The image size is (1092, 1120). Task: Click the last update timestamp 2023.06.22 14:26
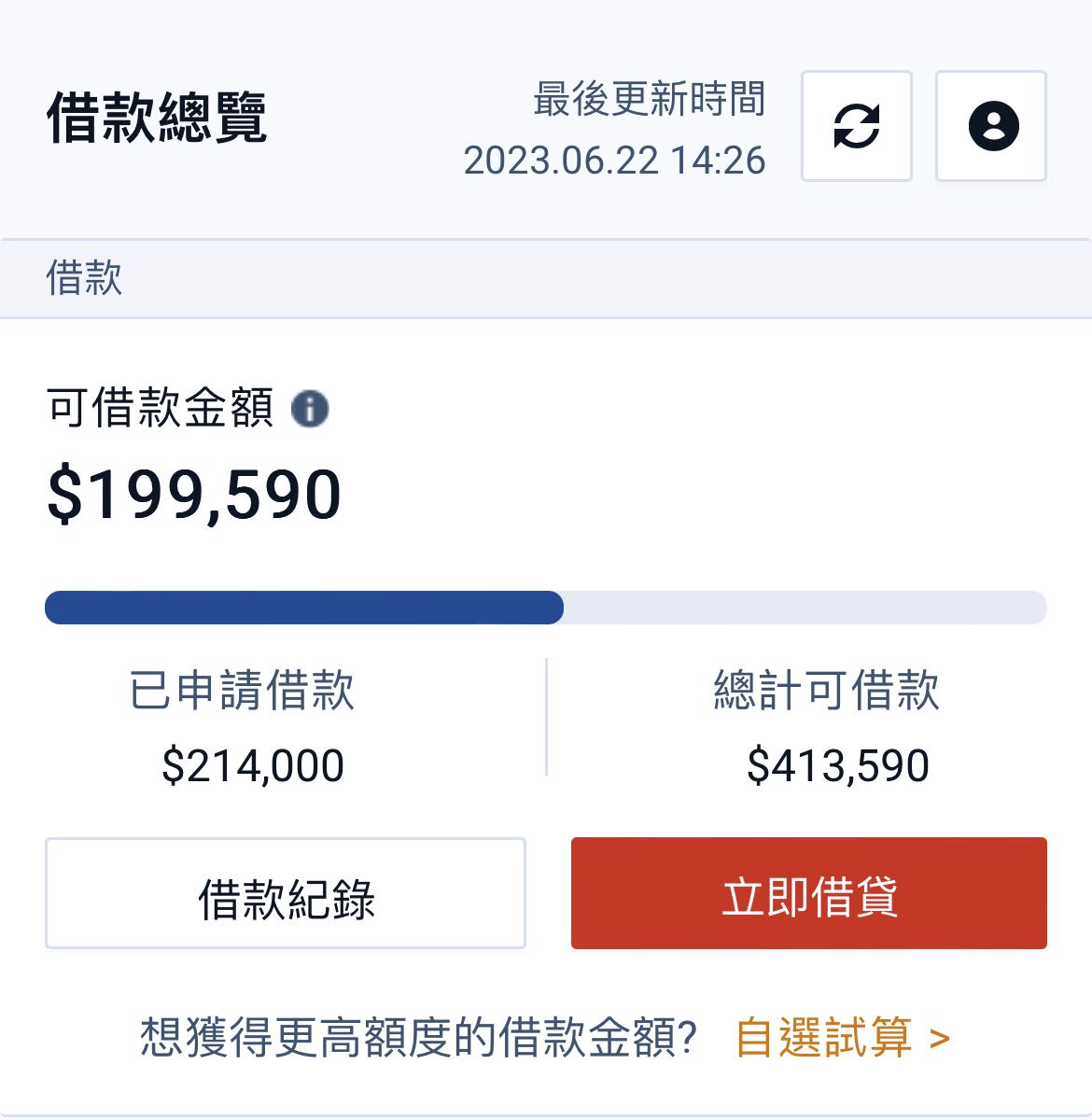click(x=615, y=161)
